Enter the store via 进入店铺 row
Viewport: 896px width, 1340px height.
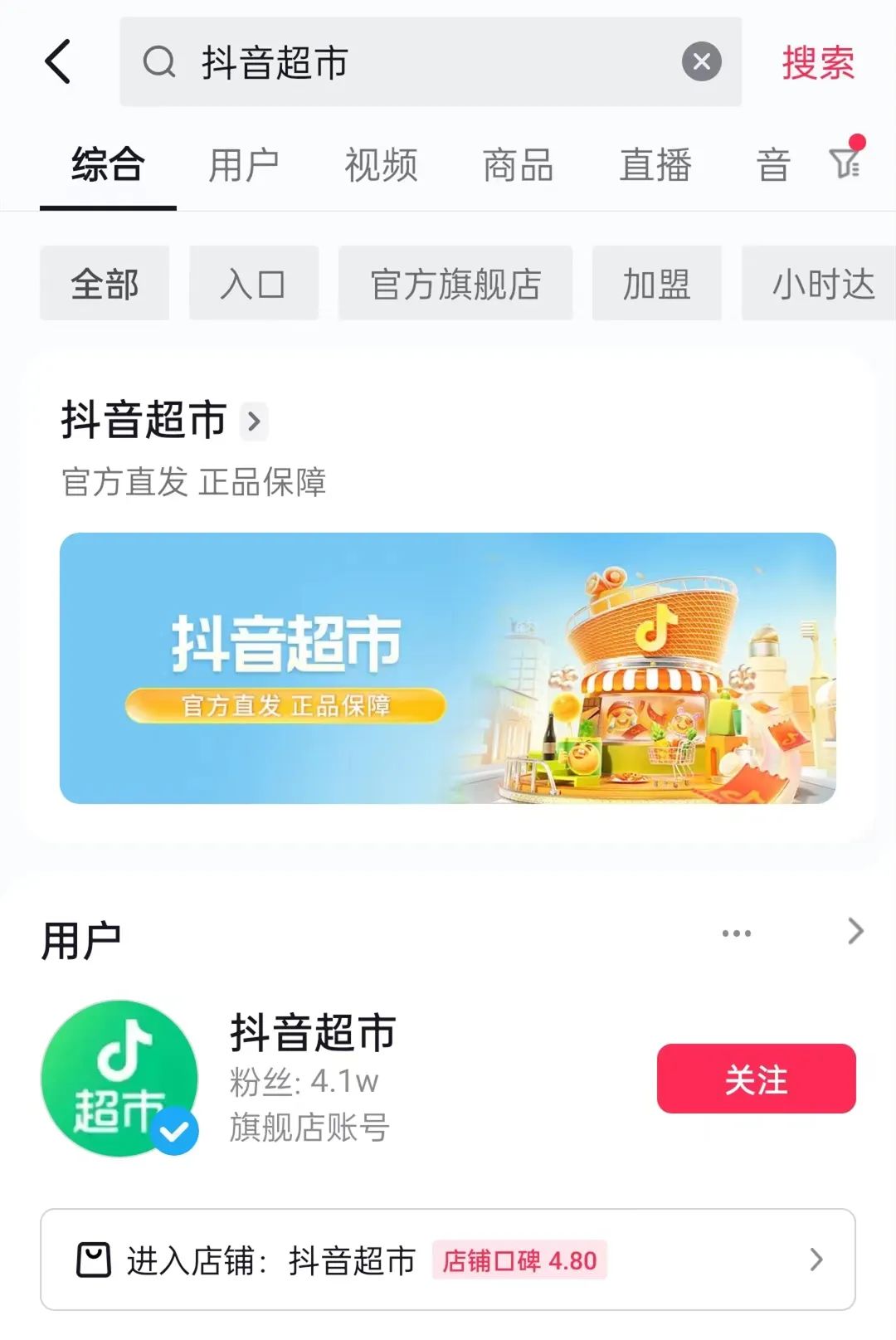pyautogui.click(x=448, y=1260)
